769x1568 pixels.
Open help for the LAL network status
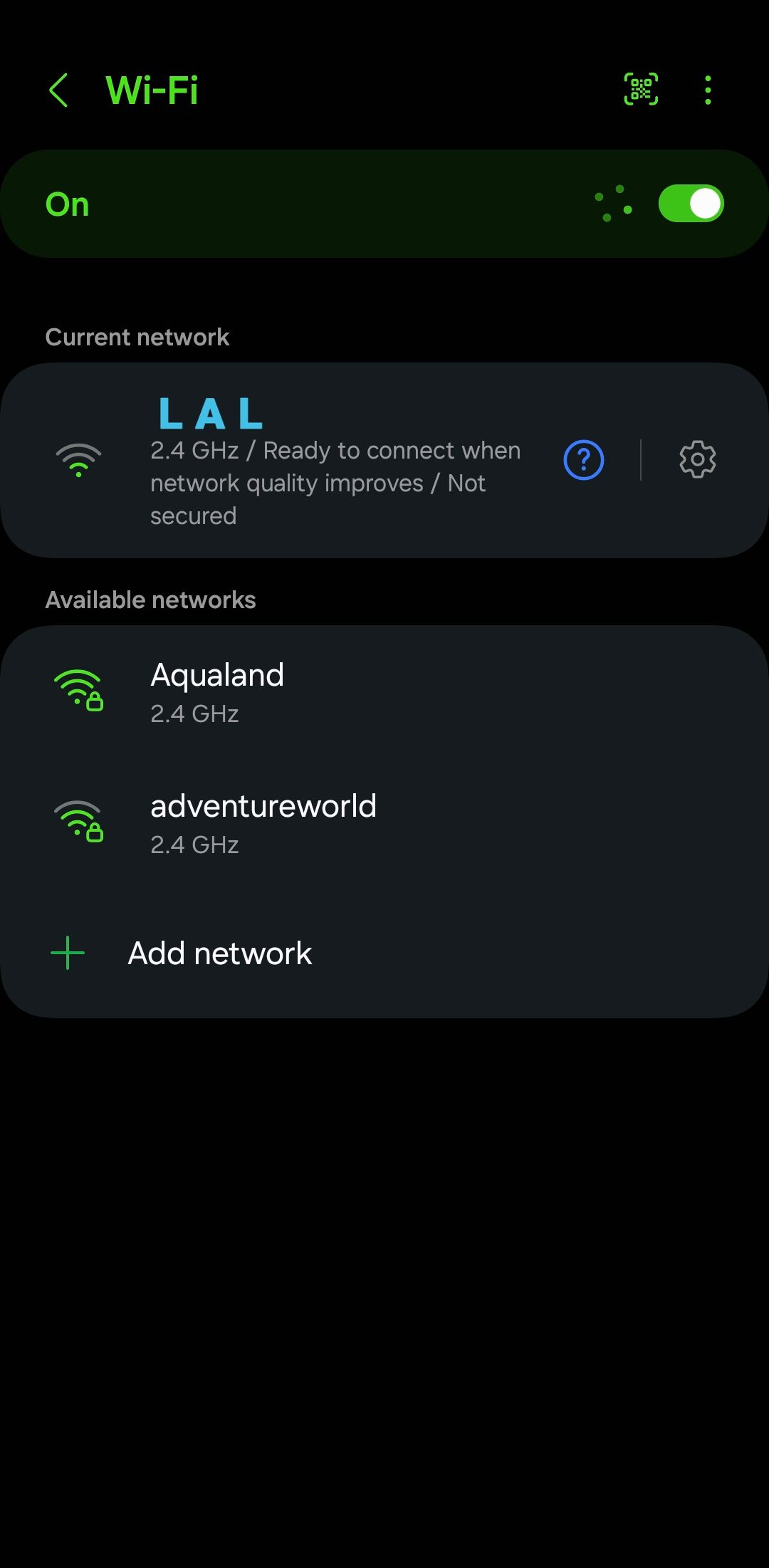[x=582, y=460]
